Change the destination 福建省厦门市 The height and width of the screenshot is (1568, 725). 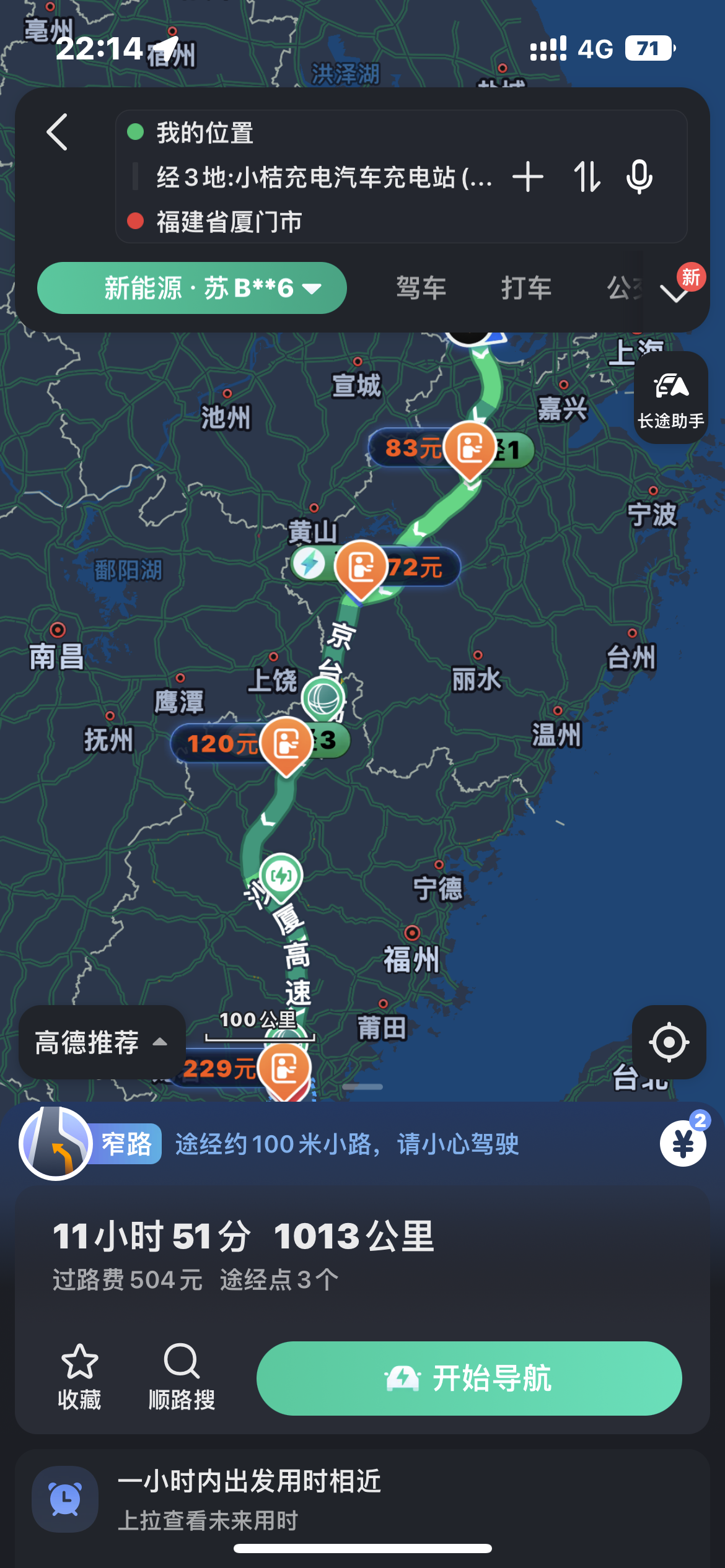pyautogui.click(x=229, y=222)
